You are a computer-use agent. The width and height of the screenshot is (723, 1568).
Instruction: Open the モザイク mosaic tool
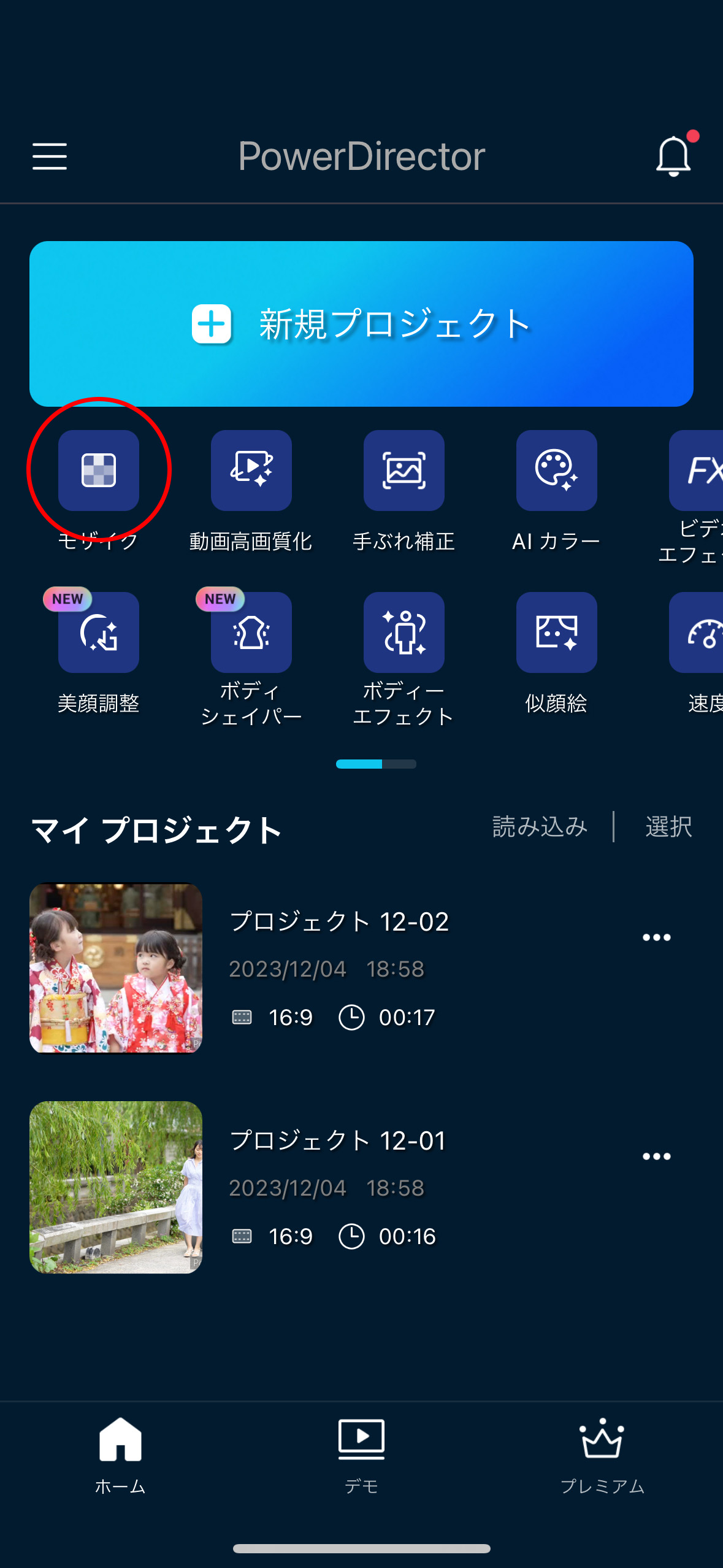coord(99,471)
